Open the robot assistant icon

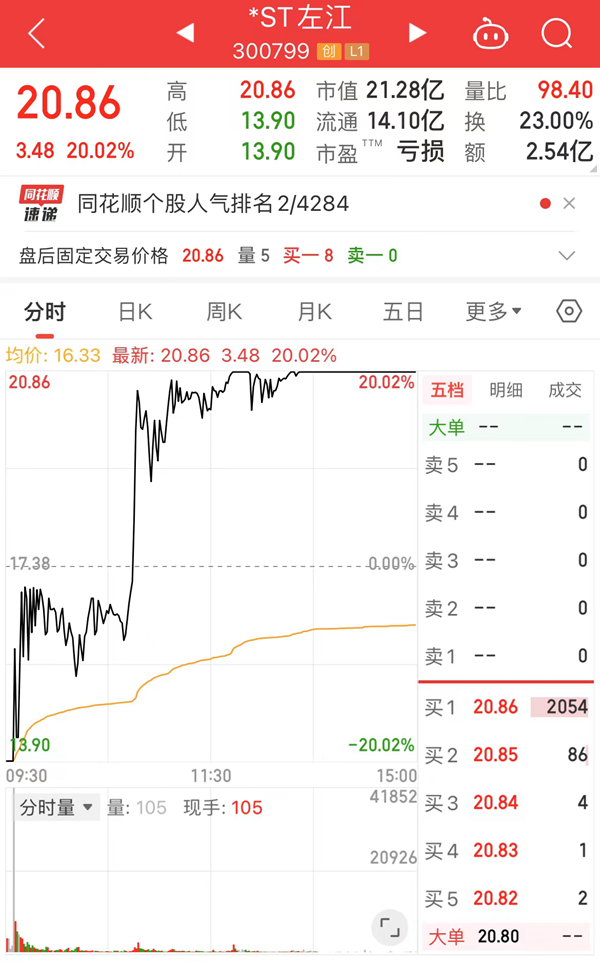click(x=491, y=34)
